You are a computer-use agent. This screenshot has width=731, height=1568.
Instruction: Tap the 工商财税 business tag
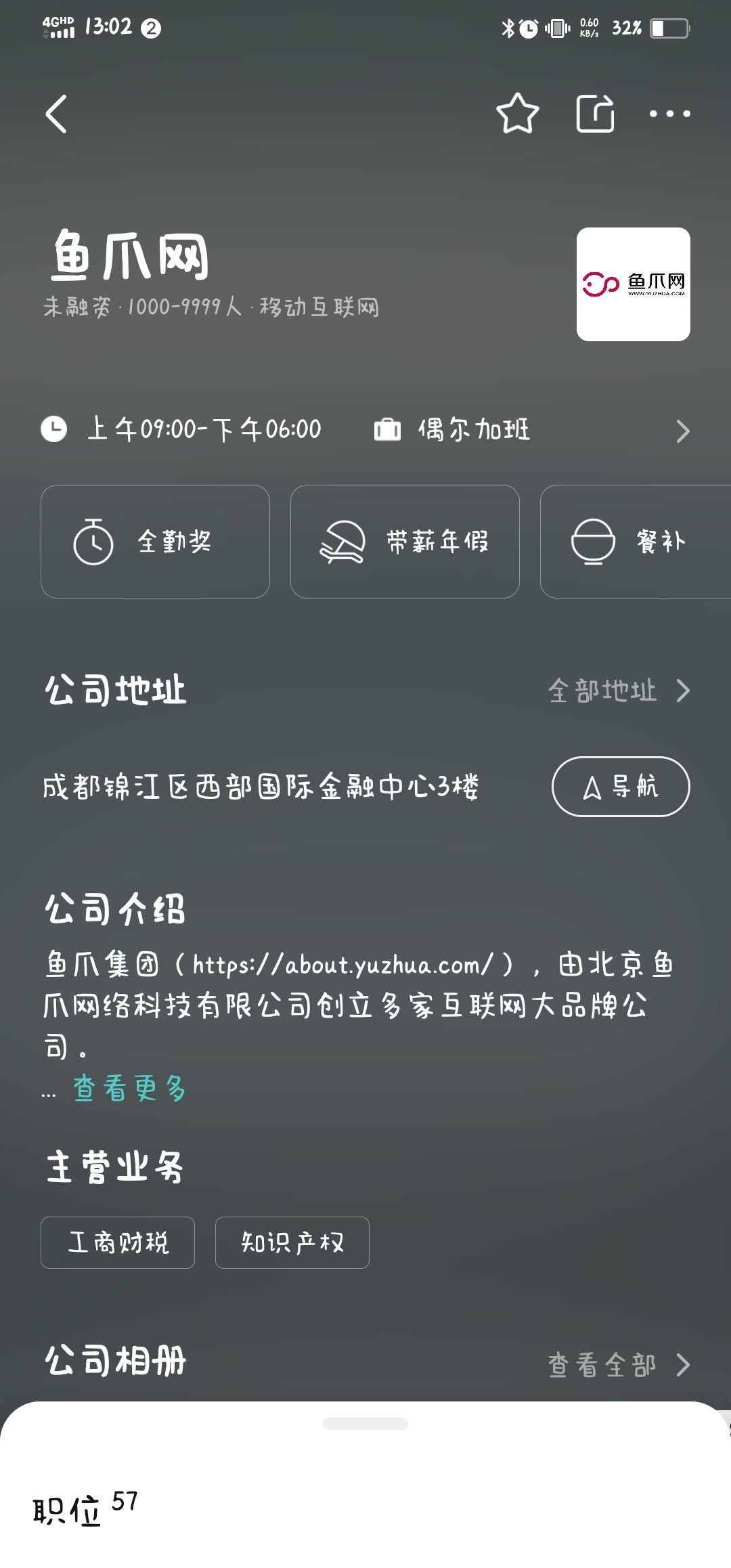pos(118,1242)
